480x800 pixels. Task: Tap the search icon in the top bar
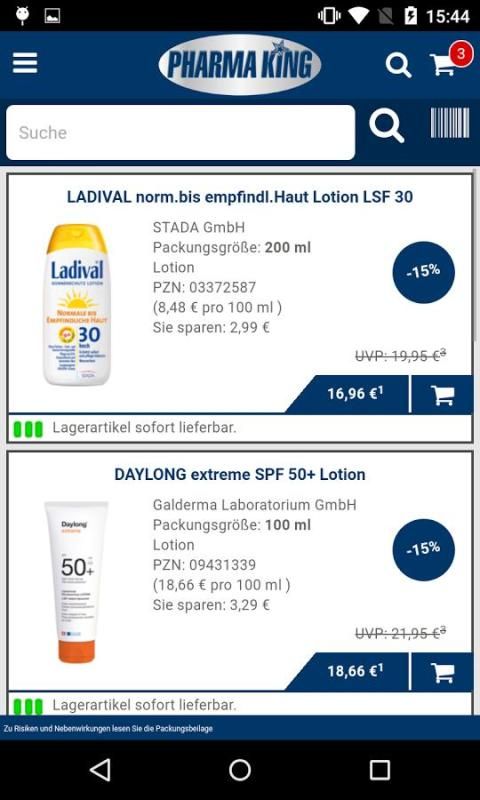pyautogui.click(x=398, y=65)
